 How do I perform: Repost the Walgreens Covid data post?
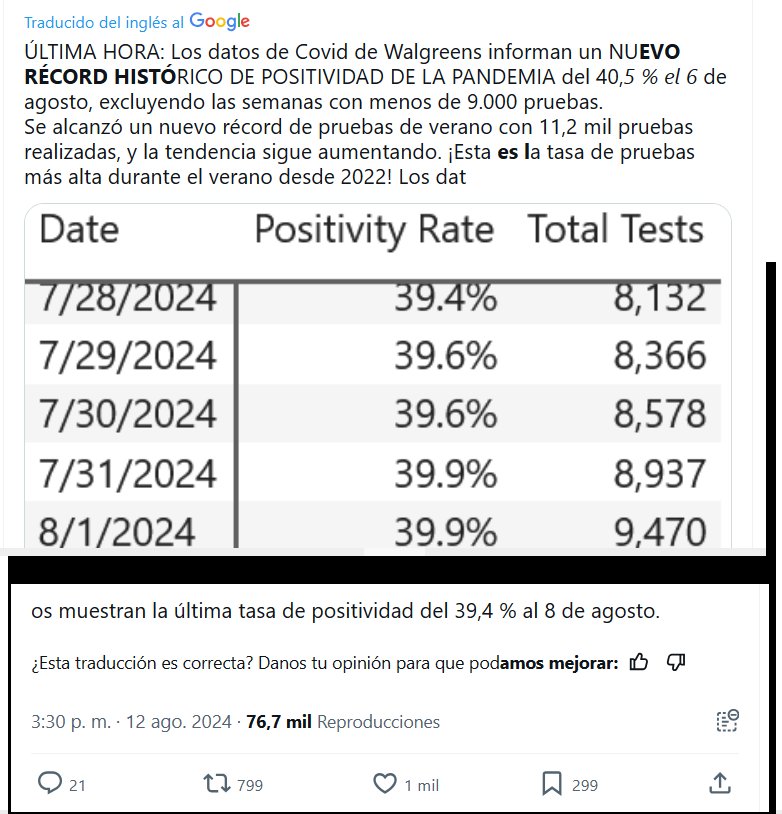pos(216,784)
